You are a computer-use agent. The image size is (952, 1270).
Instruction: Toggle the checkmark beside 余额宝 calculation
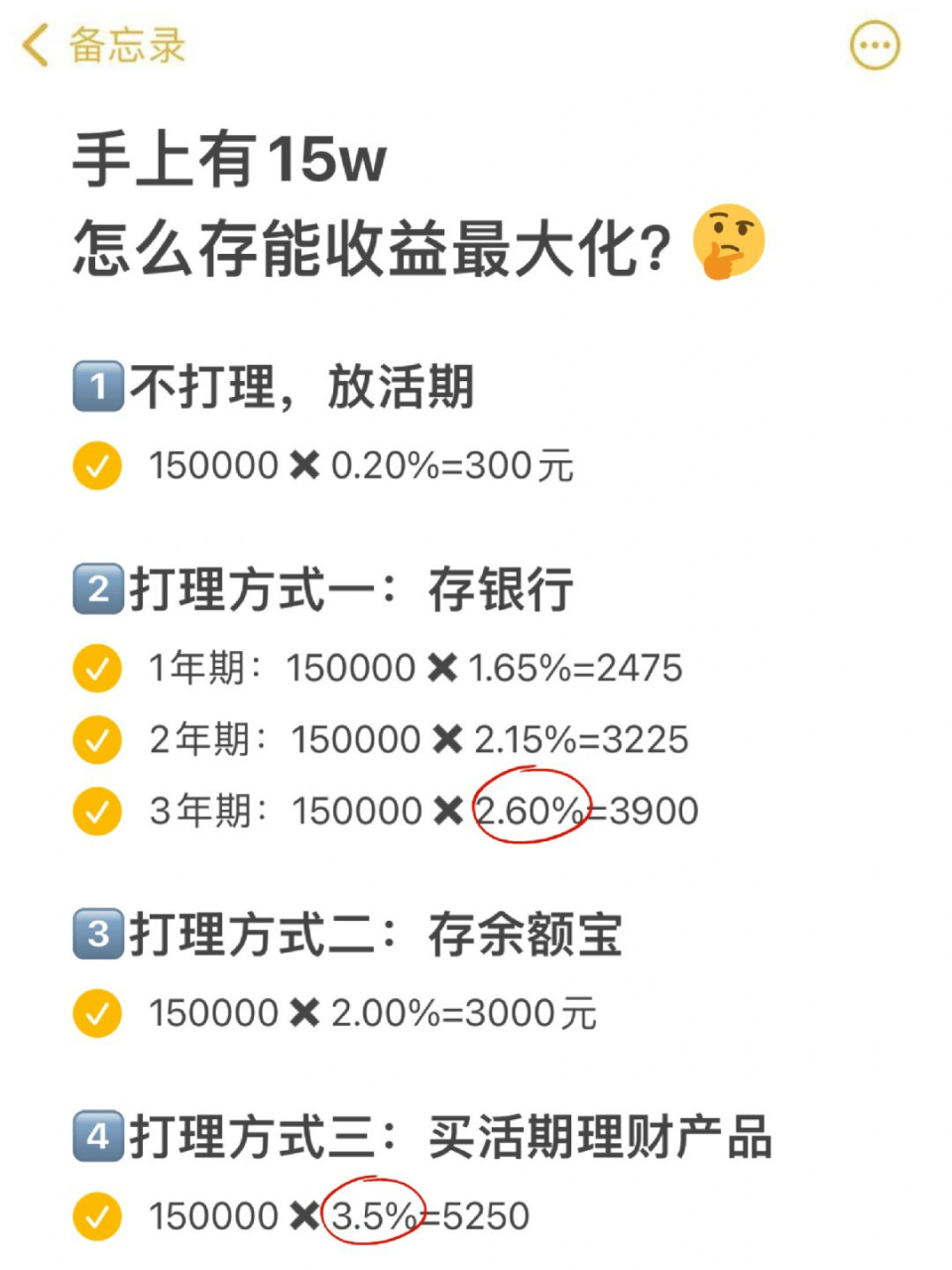96,1012
